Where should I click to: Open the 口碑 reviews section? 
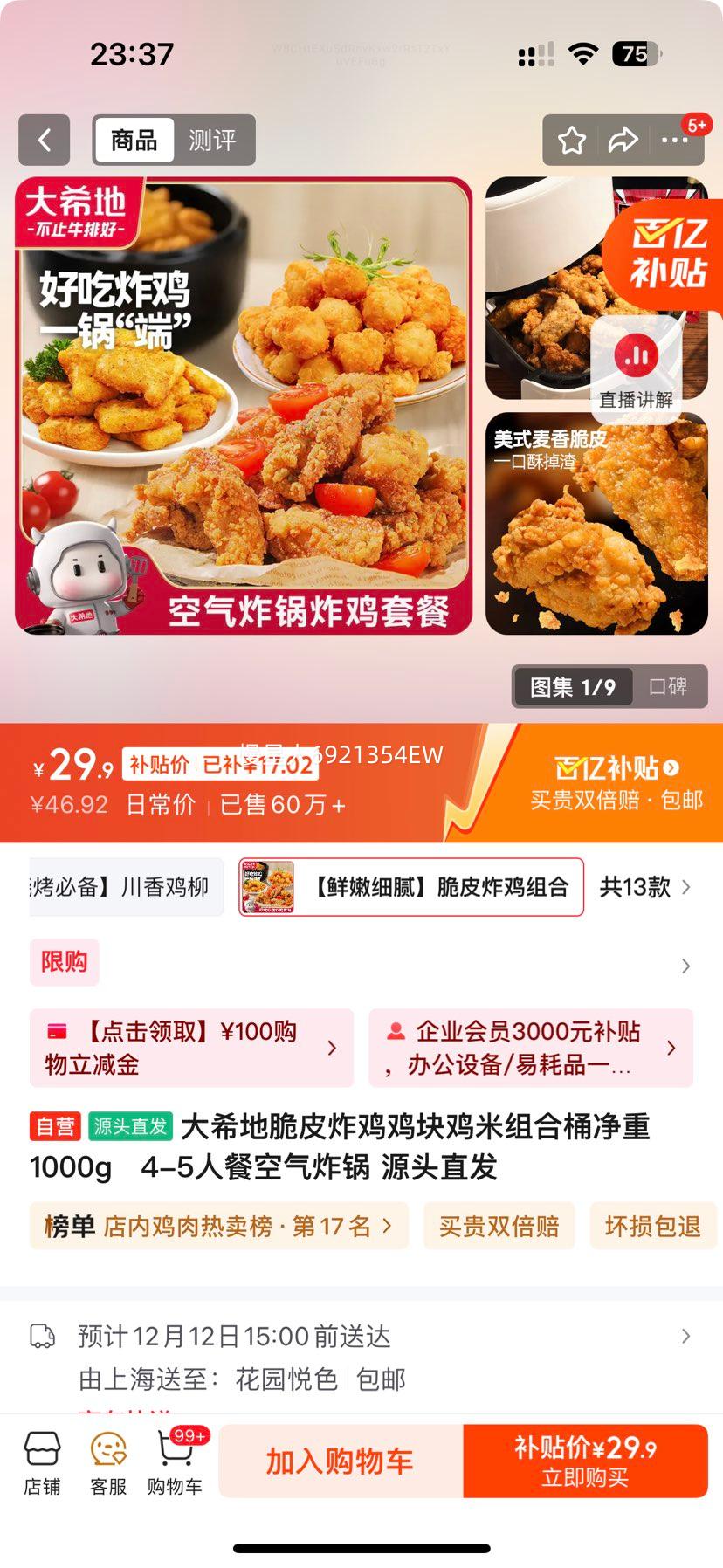669,687
